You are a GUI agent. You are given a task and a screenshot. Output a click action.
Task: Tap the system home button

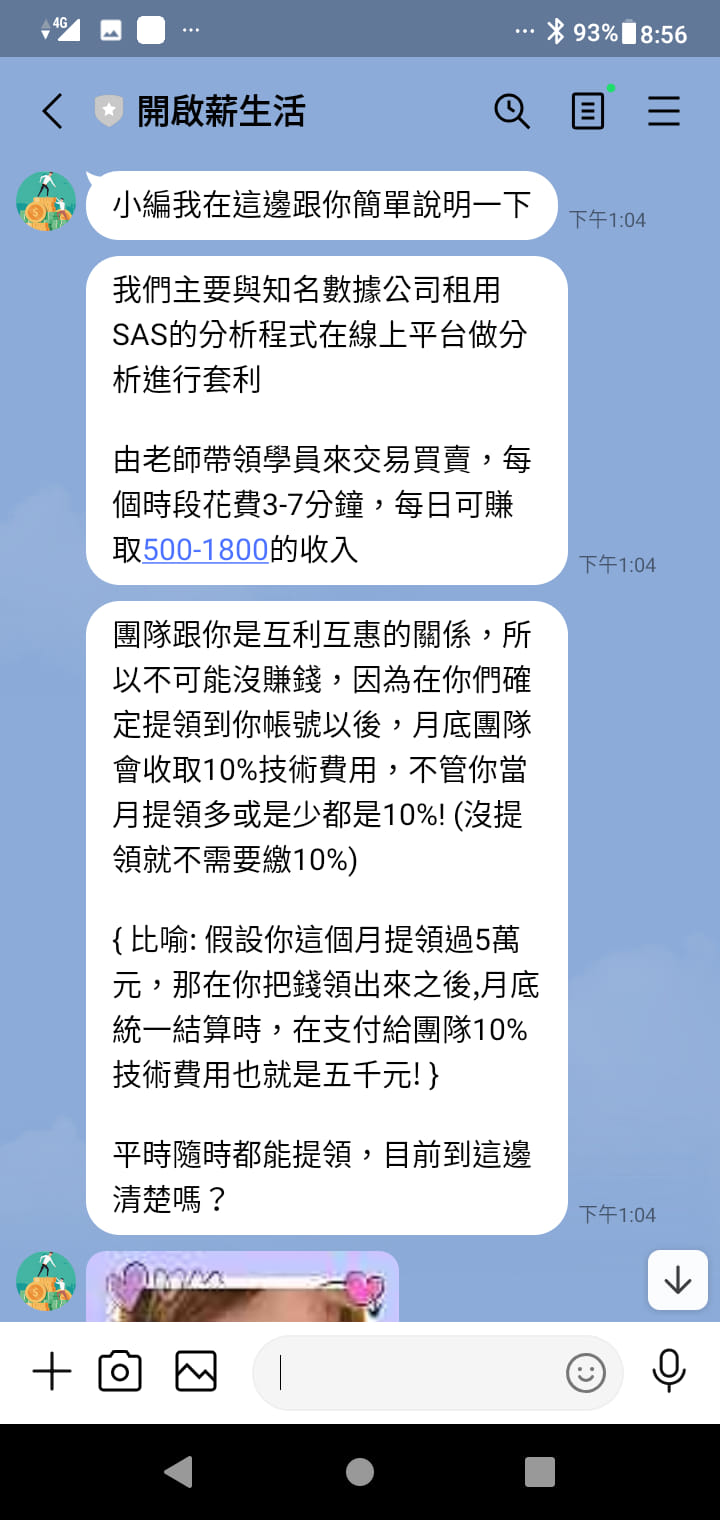pos(360,1471)
